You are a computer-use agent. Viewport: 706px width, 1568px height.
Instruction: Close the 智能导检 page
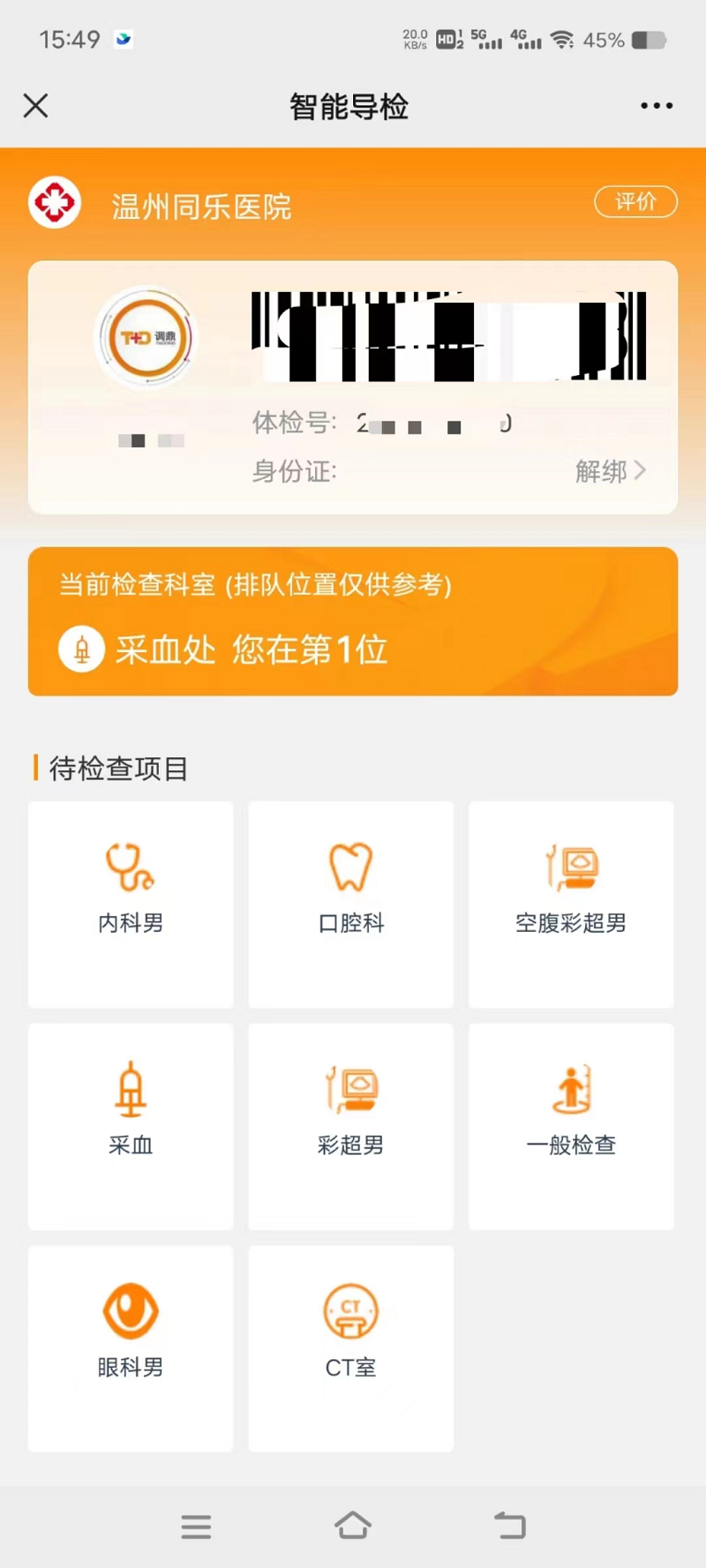click(x=36, y=106)
